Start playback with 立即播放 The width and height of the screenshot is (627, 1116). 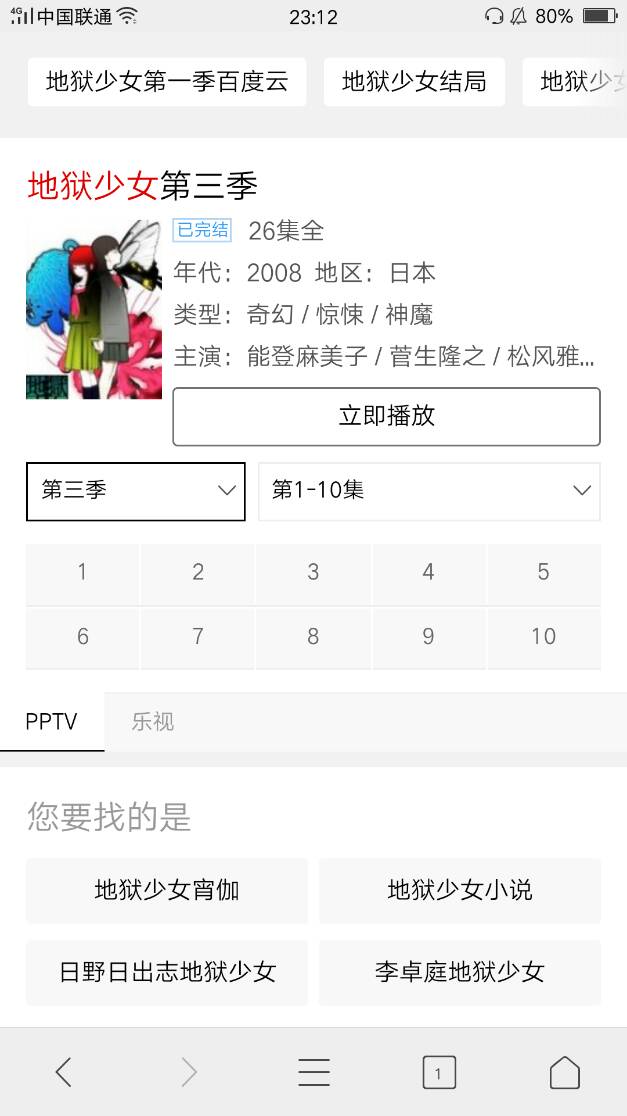point(386,416)
